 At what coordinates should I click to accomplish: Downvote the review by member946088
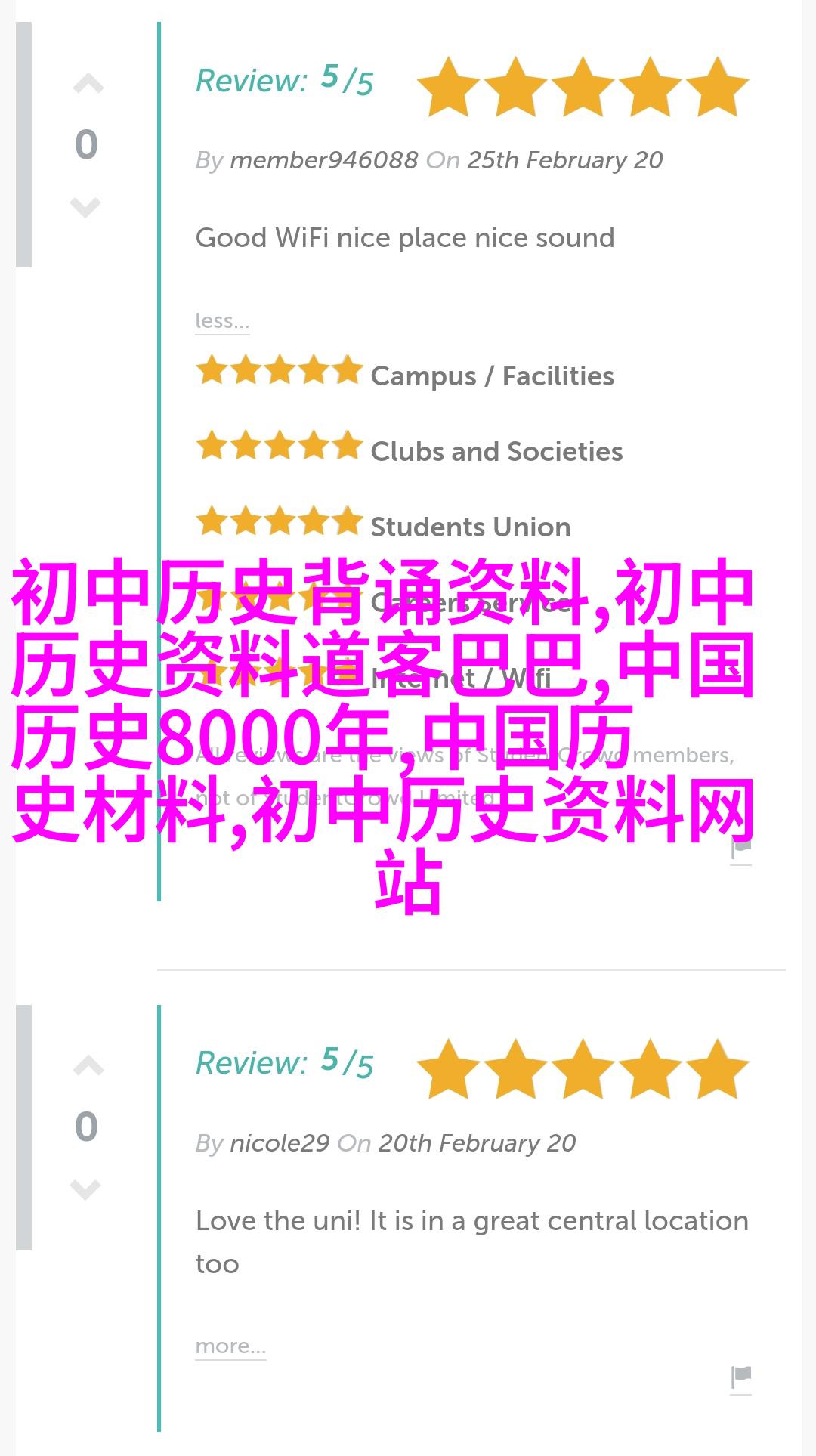85,206
